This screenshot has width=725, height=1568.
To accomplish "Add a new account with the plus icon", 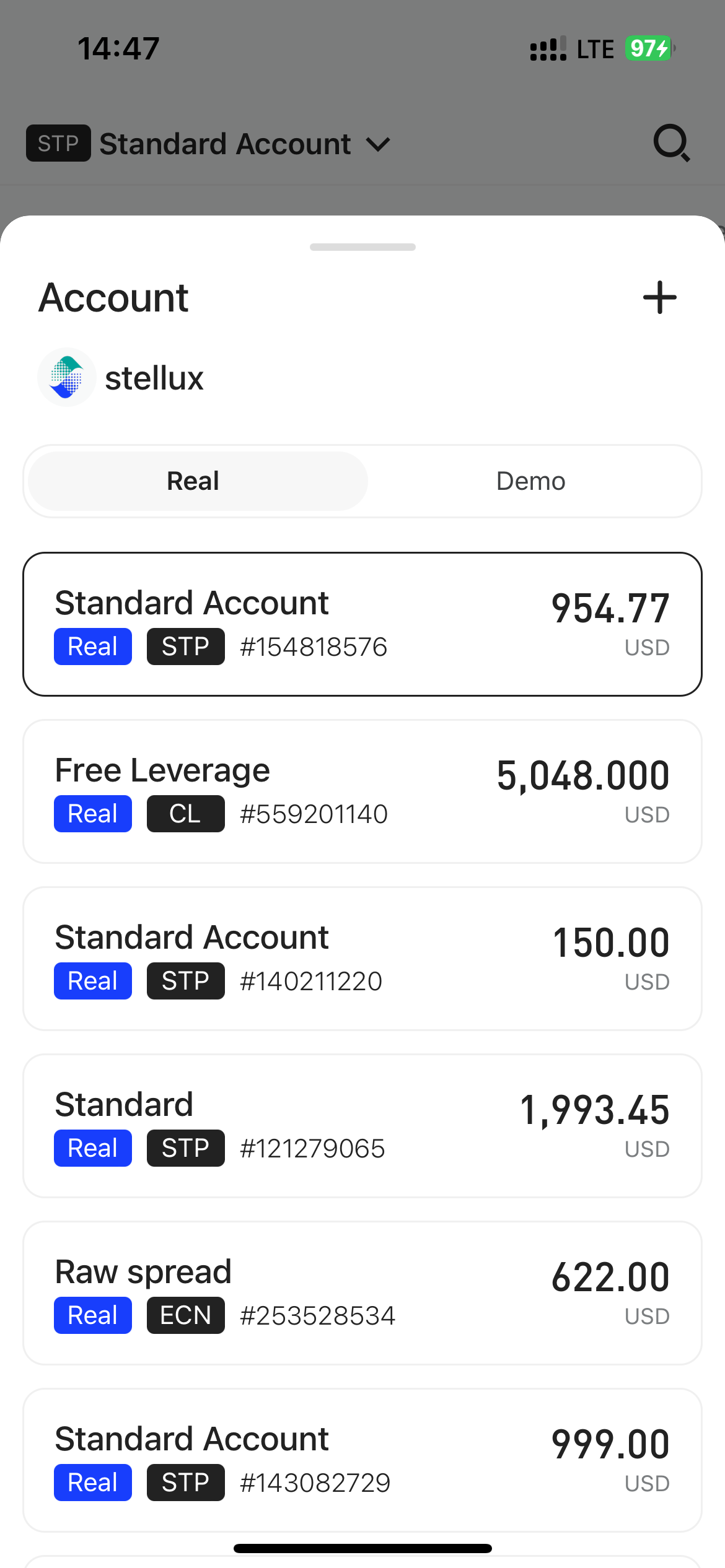I will point(659,298).
